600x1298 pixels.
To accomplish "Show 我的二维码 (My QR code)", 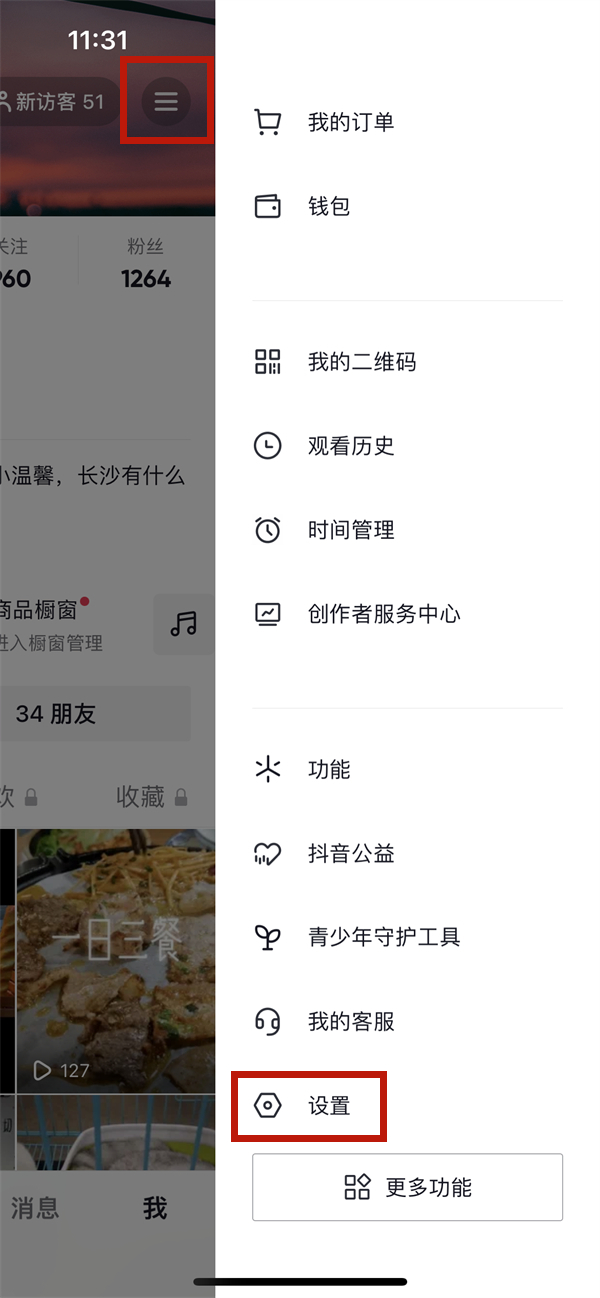I will (360, 362).
